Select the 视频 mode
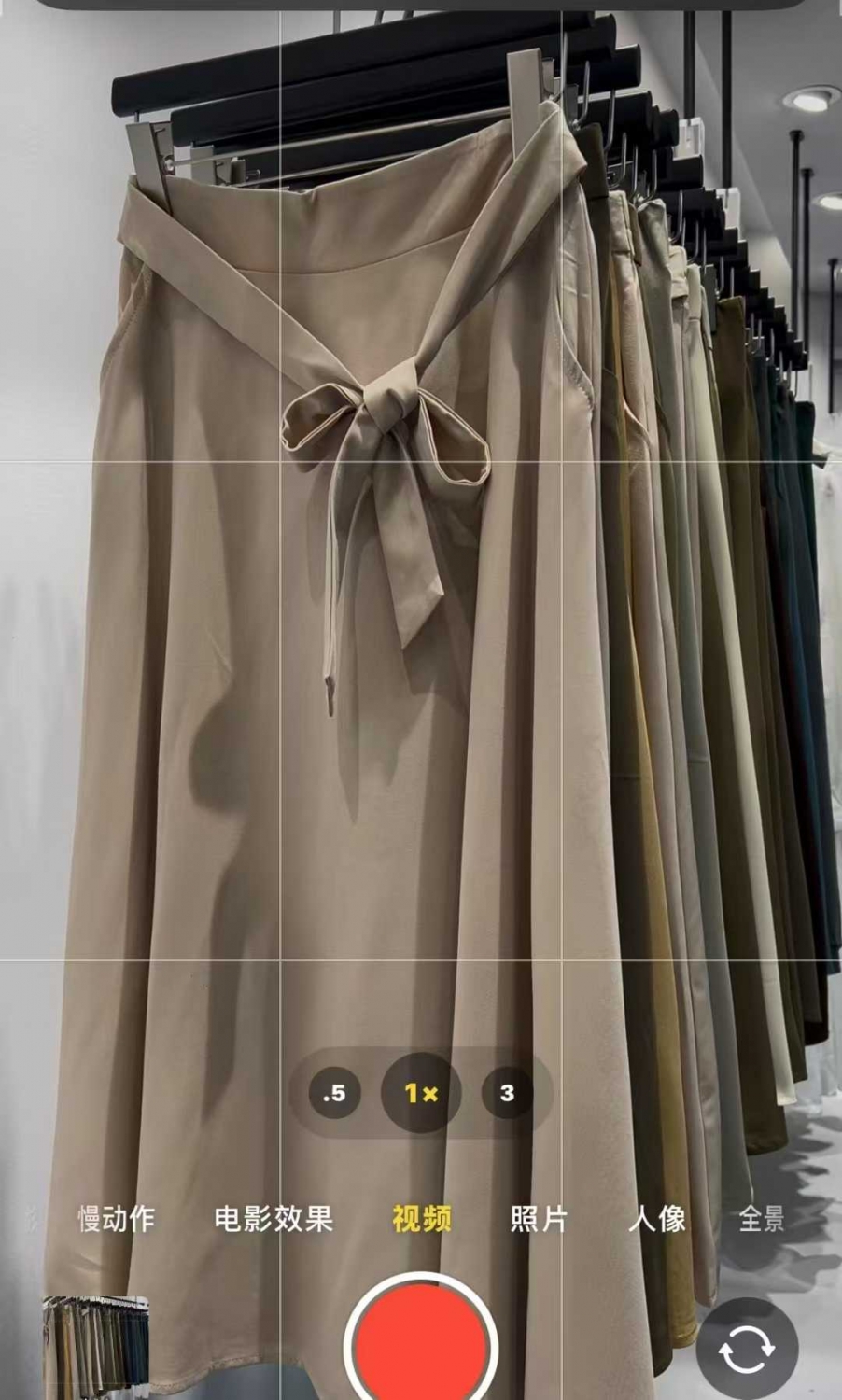The height and width of the screenshot is (1400, 842). tap(422, 1219)
